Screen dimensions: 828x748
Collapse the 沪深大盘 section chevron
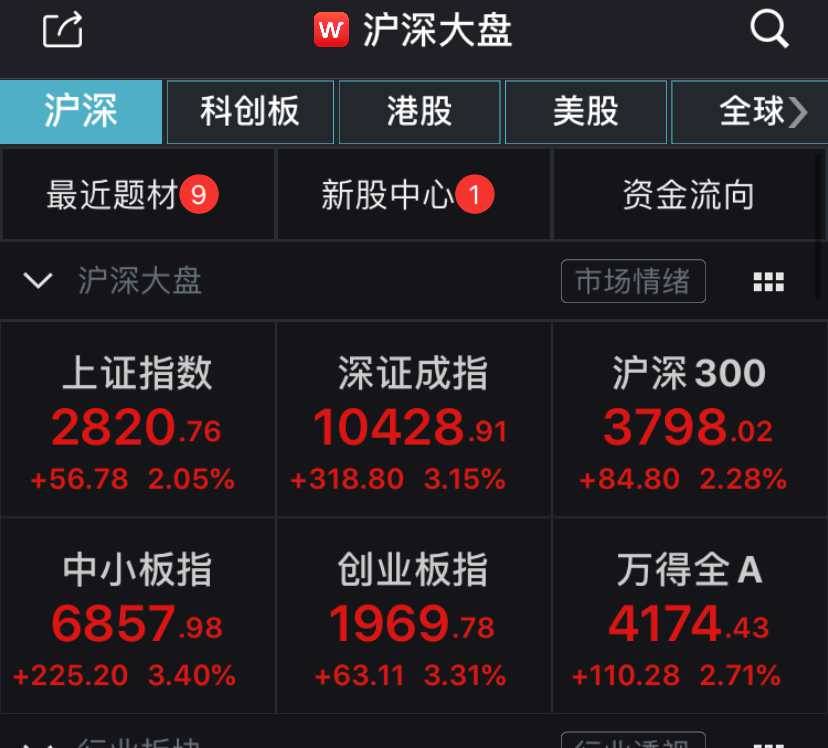point(38,281)
